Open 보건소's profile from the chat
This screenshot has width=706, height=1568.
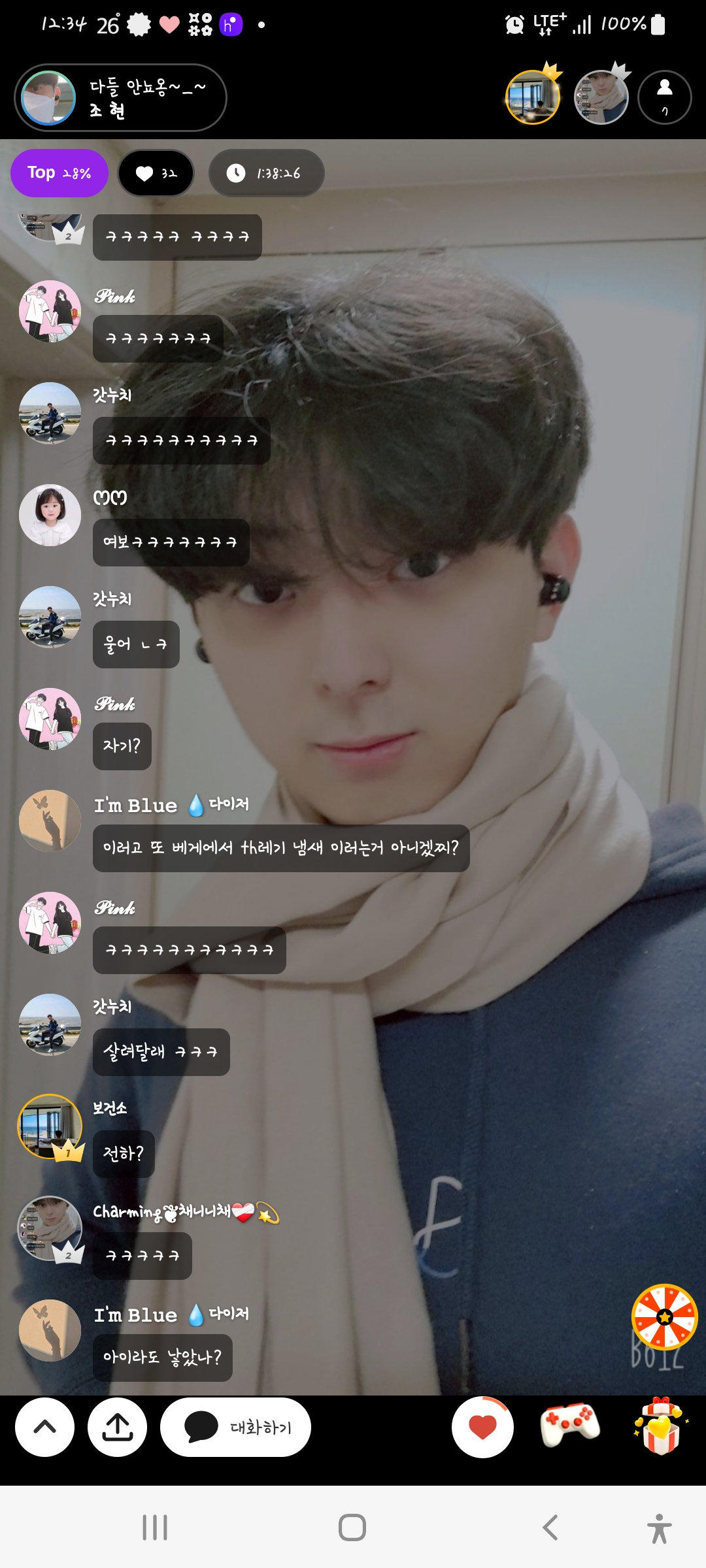[x=50, y=1126]
